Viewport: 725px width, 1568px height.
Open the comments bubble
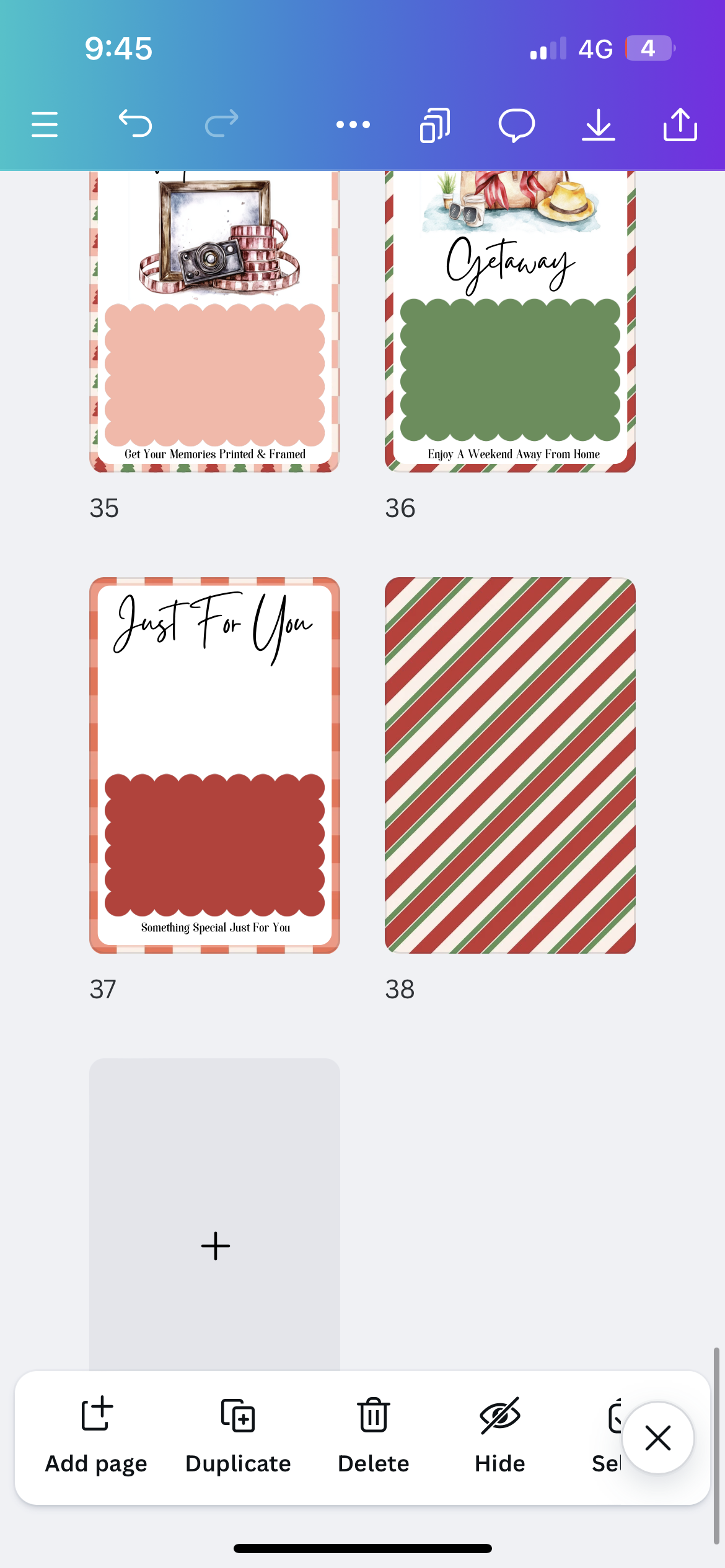[x=516, y=124]
